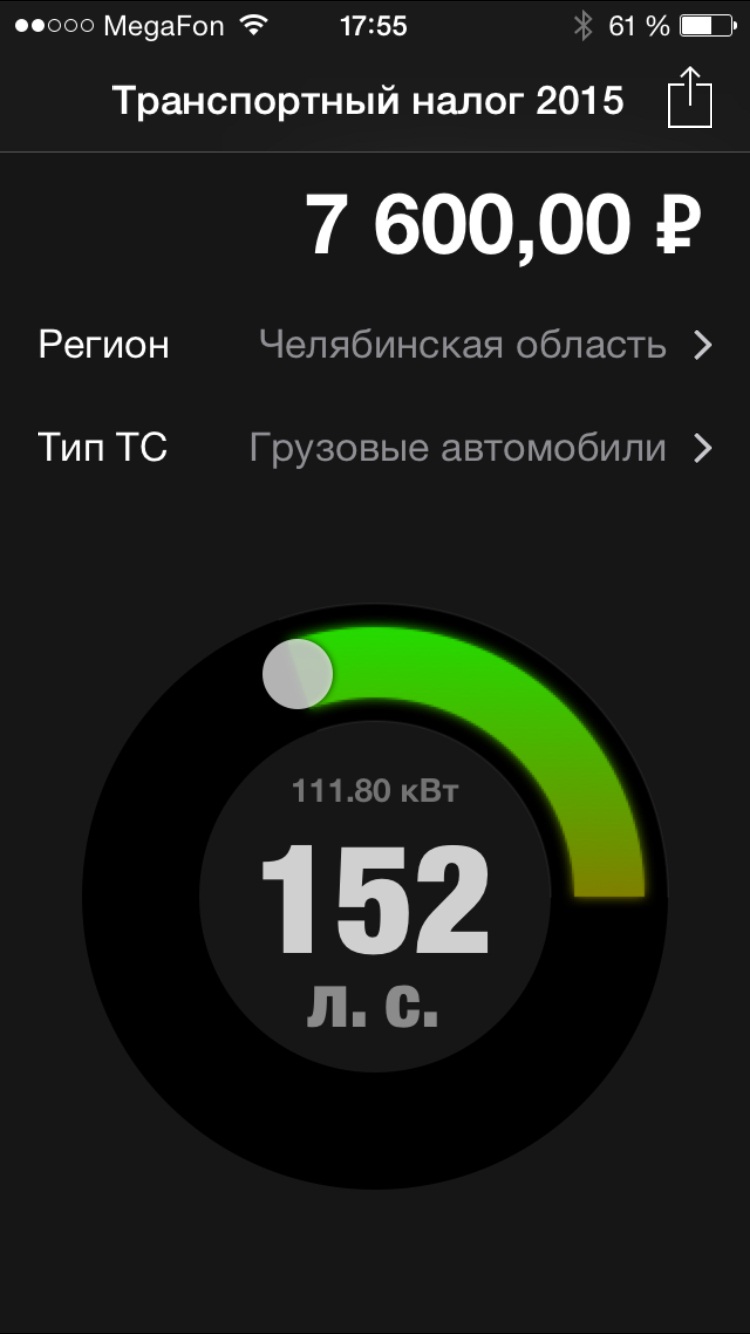Open Тип ТС row showing Грузовые автомобили
The width and height of the screenshot is (750, 1334).
(375, 448)
